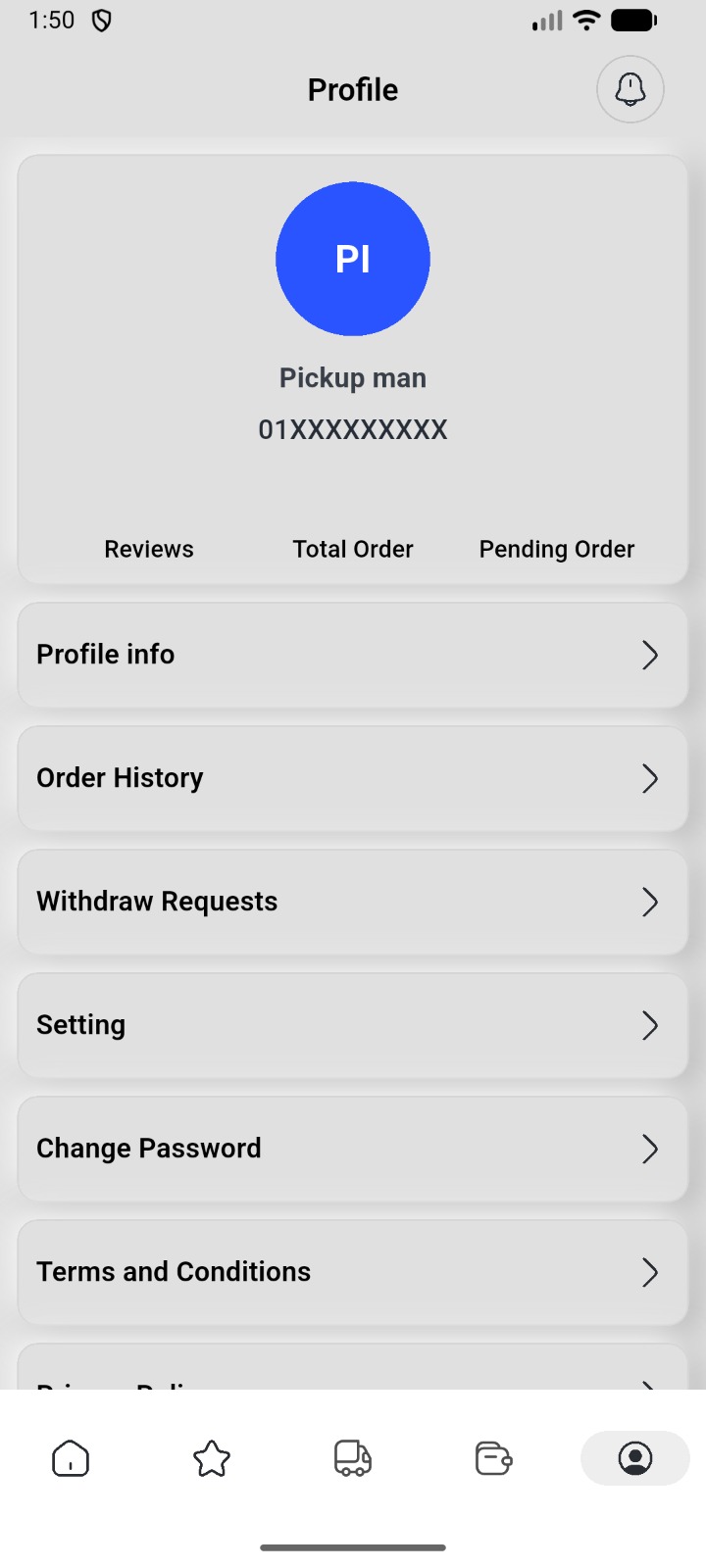706x1568 pixels.
Task: Open the delivery truck orders icon
Action: click(x=352, y=1458)
